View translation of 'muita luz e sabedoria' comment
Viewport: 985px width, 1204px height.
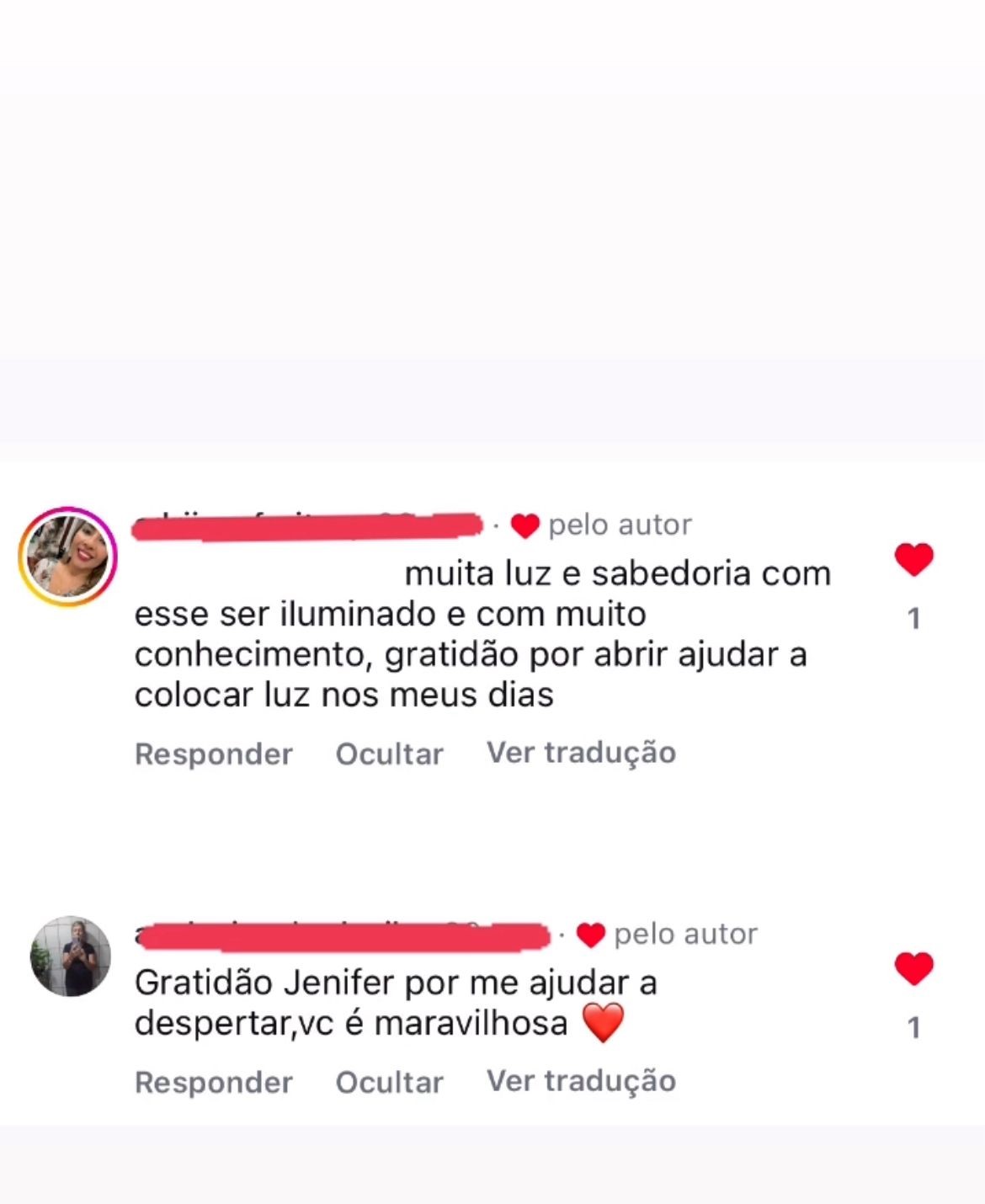[x=581, y=752]
